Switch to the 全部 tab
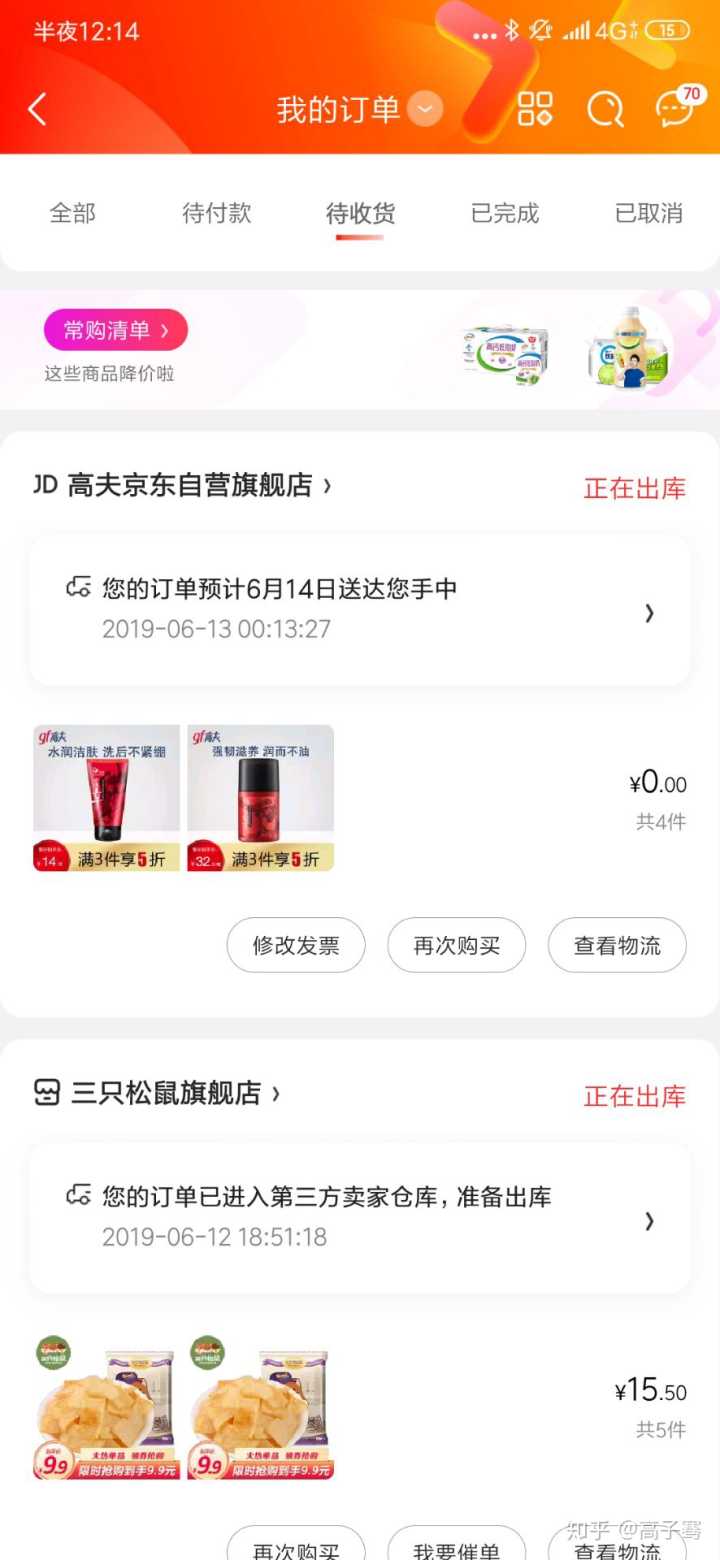Image resolution: width=720 pixels, height=1560 pixels. (x=73, y=213)
